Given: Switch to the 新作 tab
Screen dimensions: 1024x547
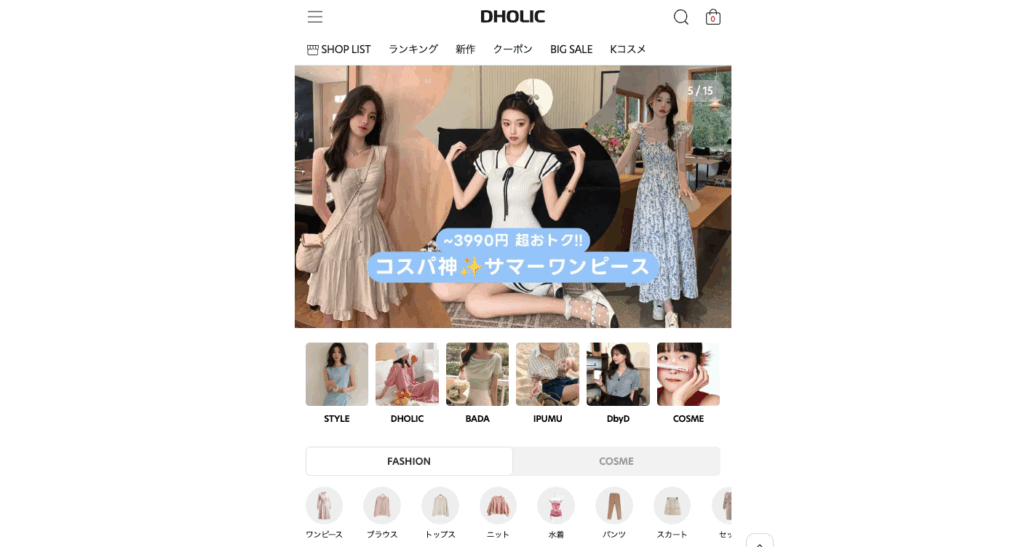Looking at the screenshot, I should (465, 49).
